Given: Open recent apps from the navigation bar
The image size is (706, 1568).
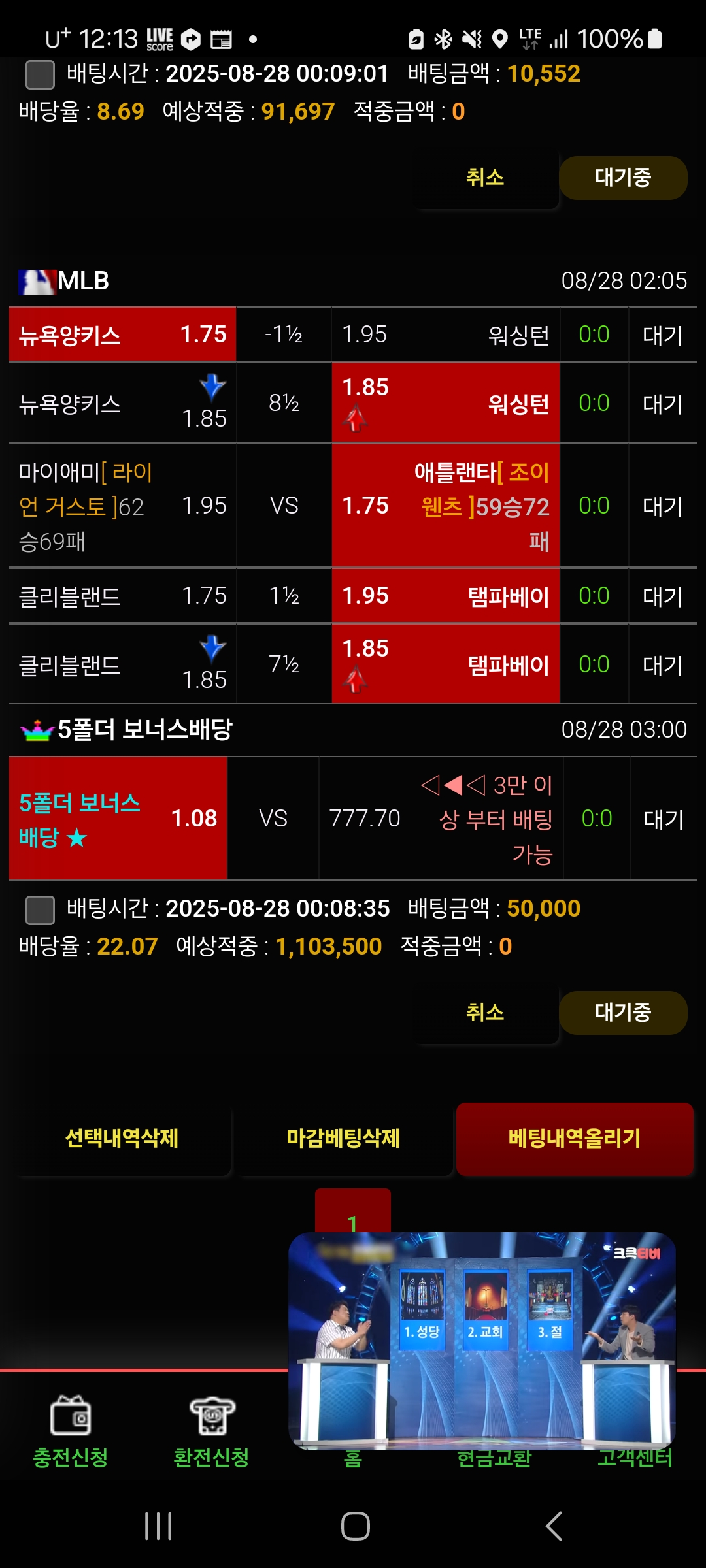Looking at the screenshot, I should click(x=158, y=1526).
